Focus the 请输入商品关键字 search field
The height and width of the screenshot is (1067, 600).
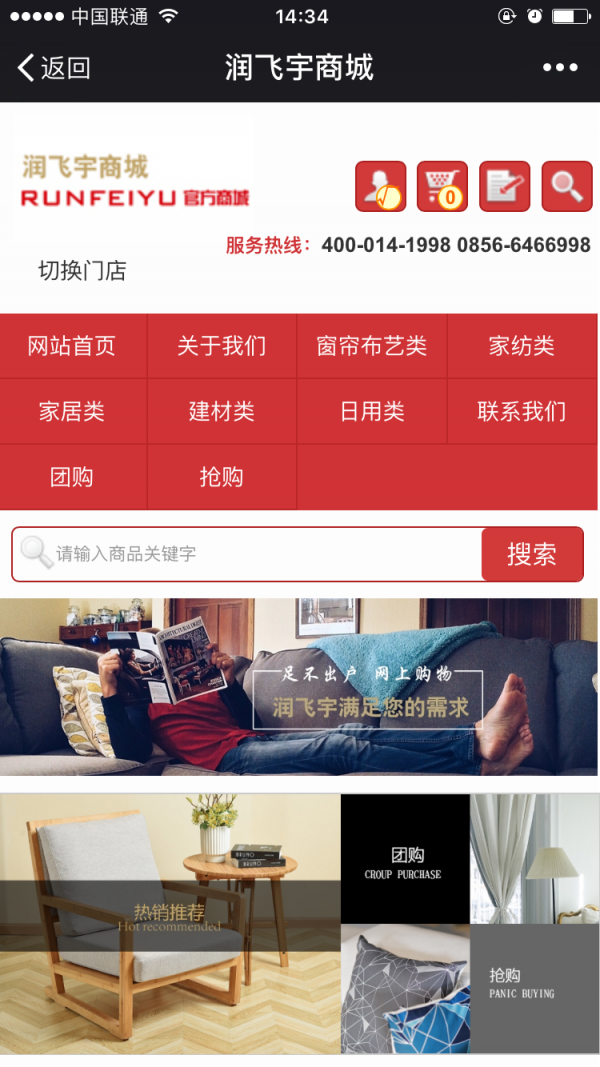pyautogui.click(x=260, y=554)
